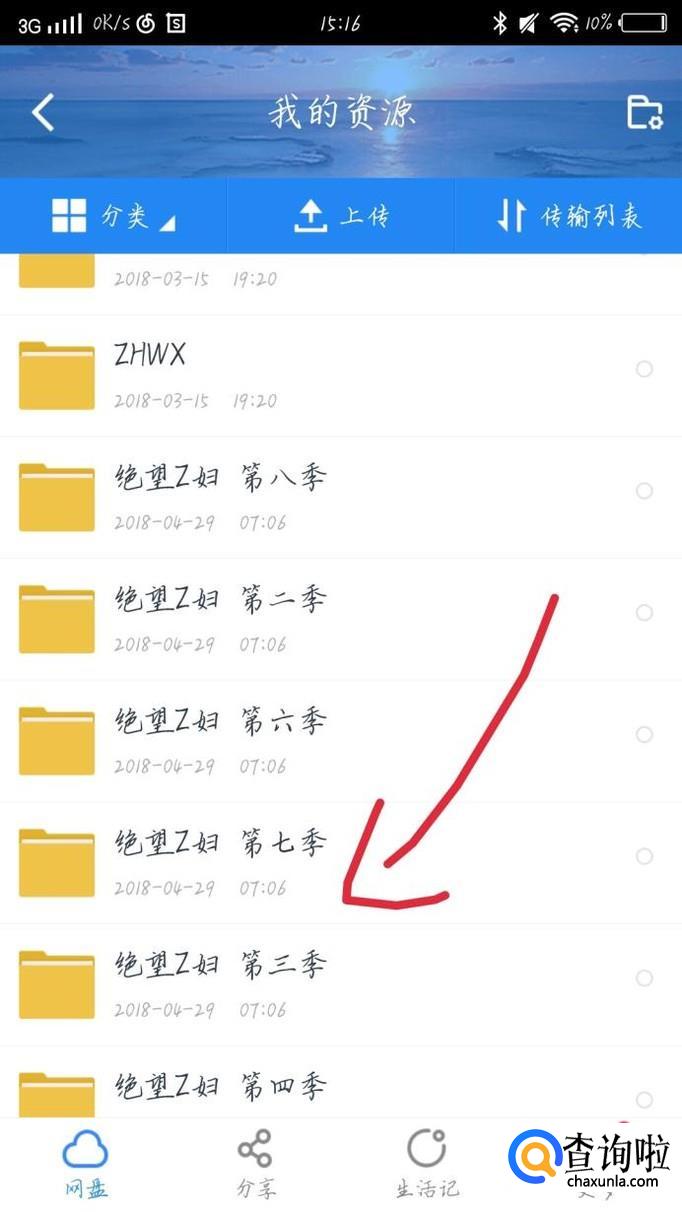Switch to the 生活记 tab

426,1164
